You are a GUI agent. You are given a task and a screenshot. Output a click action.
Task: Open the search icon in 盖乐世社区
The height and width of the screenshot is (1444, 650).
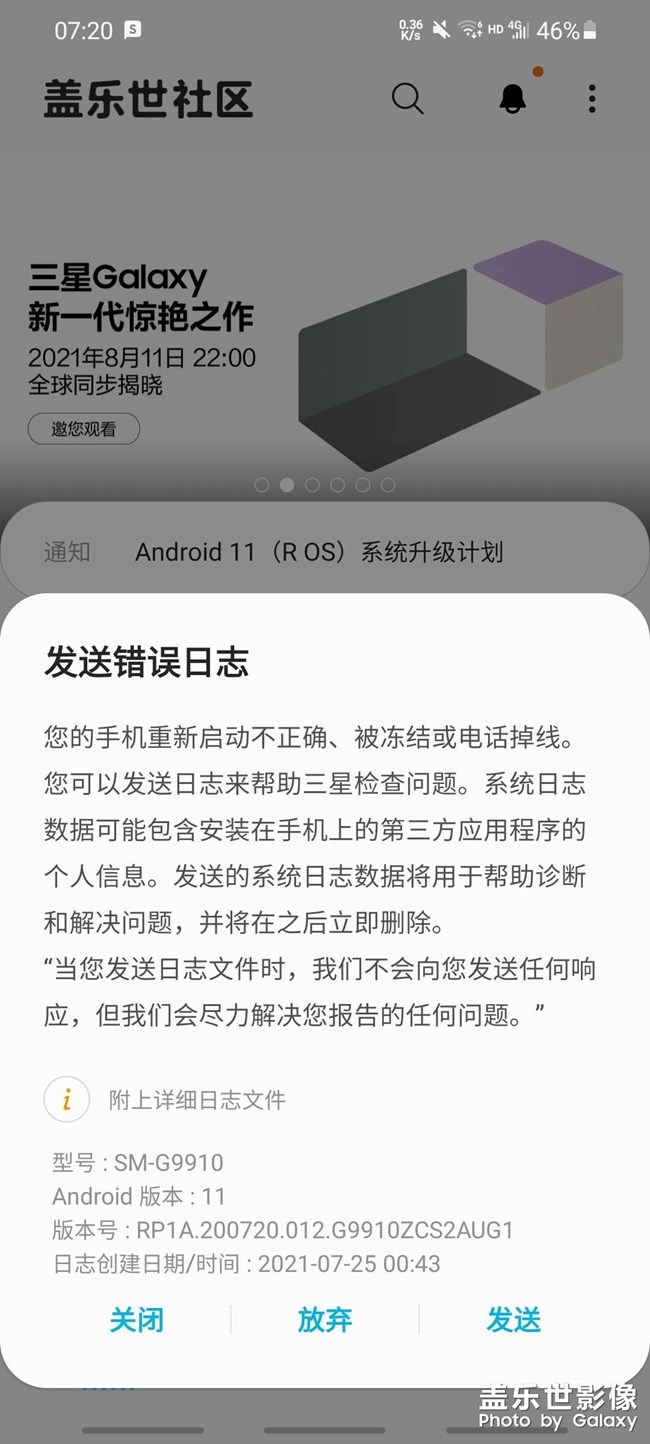coord(407,98)
